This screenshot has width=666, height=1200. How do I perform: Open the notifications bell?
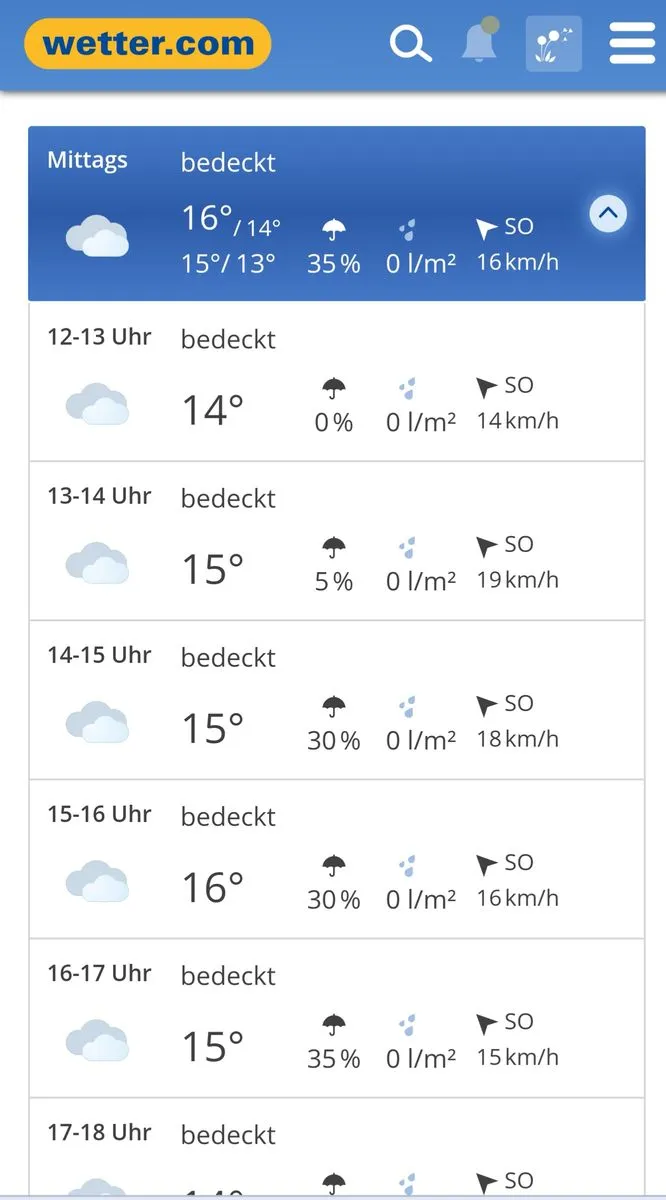tap(480, 43)
